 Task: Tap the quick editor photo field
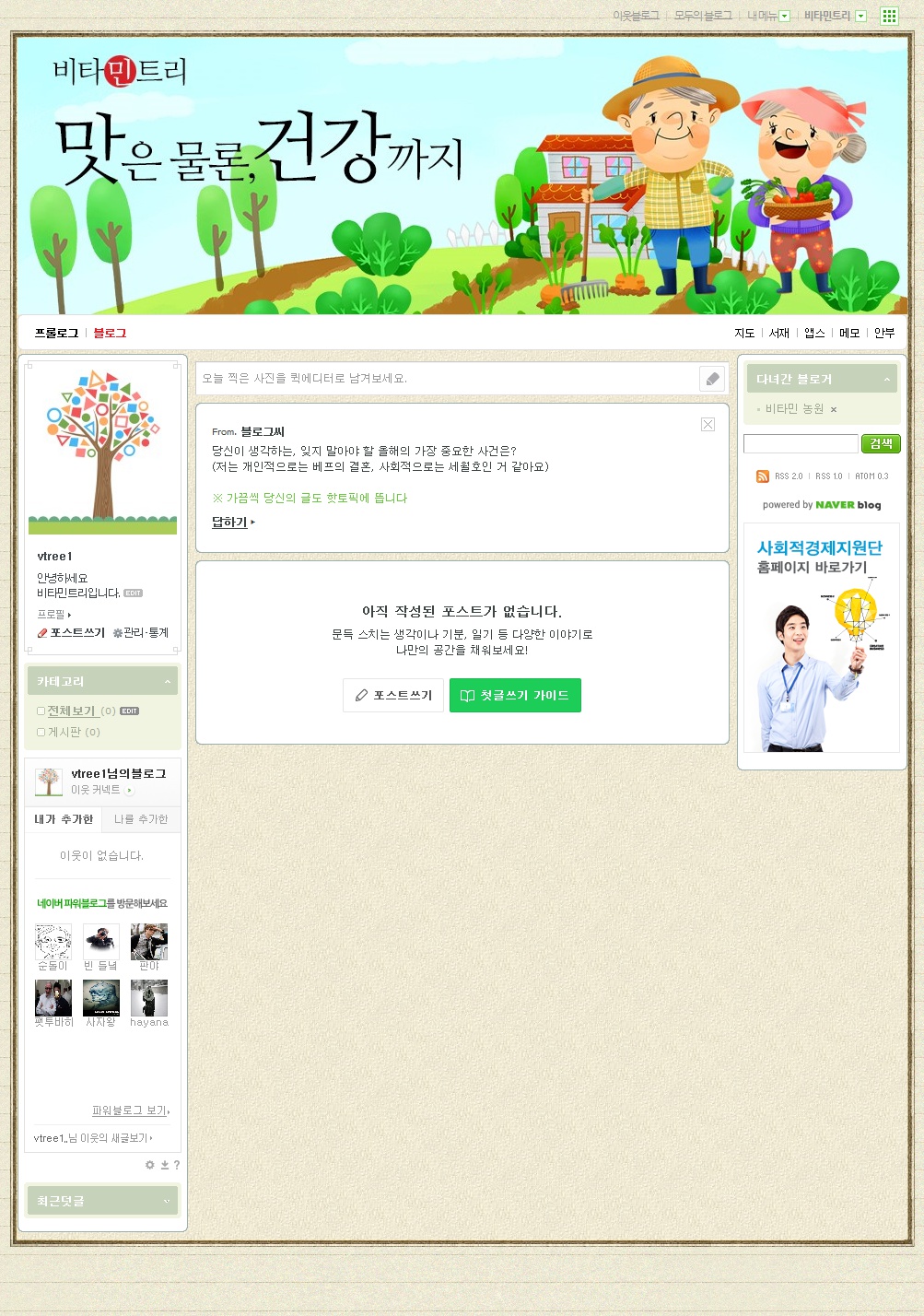tap(447, 378)
